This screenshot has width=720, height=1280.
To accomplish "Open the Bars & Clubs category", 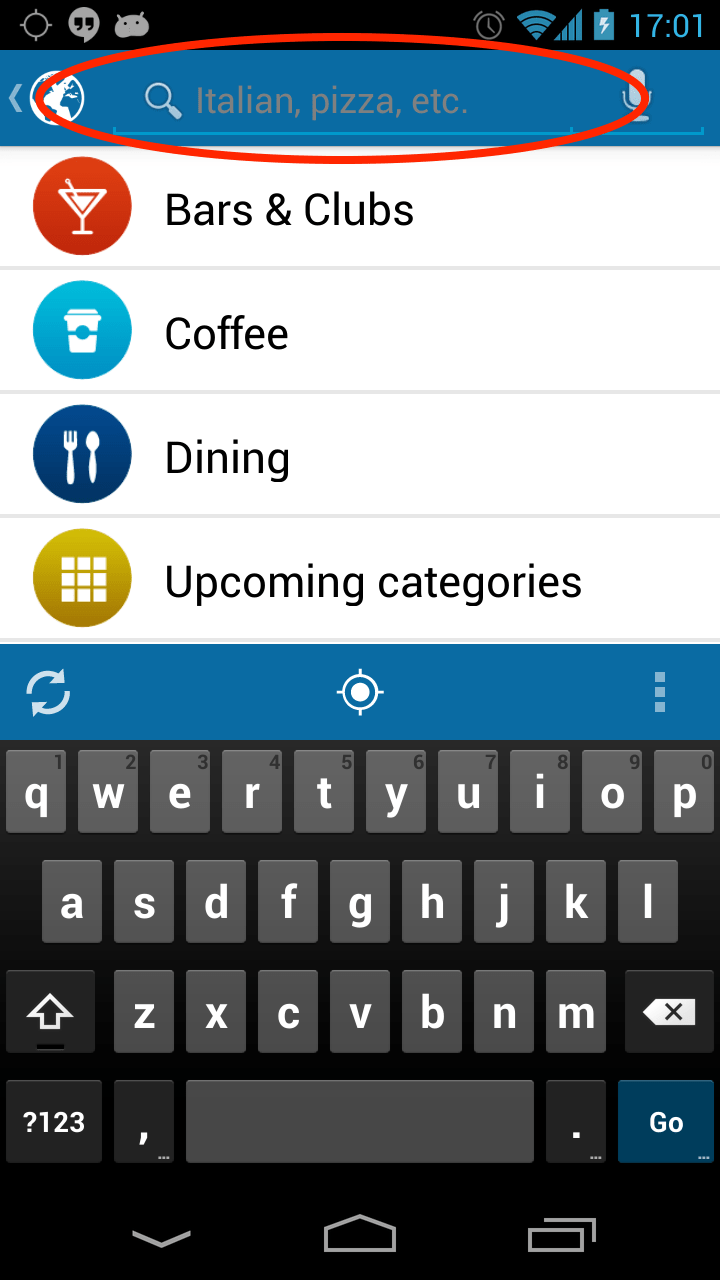I will (x=360, y=210).
